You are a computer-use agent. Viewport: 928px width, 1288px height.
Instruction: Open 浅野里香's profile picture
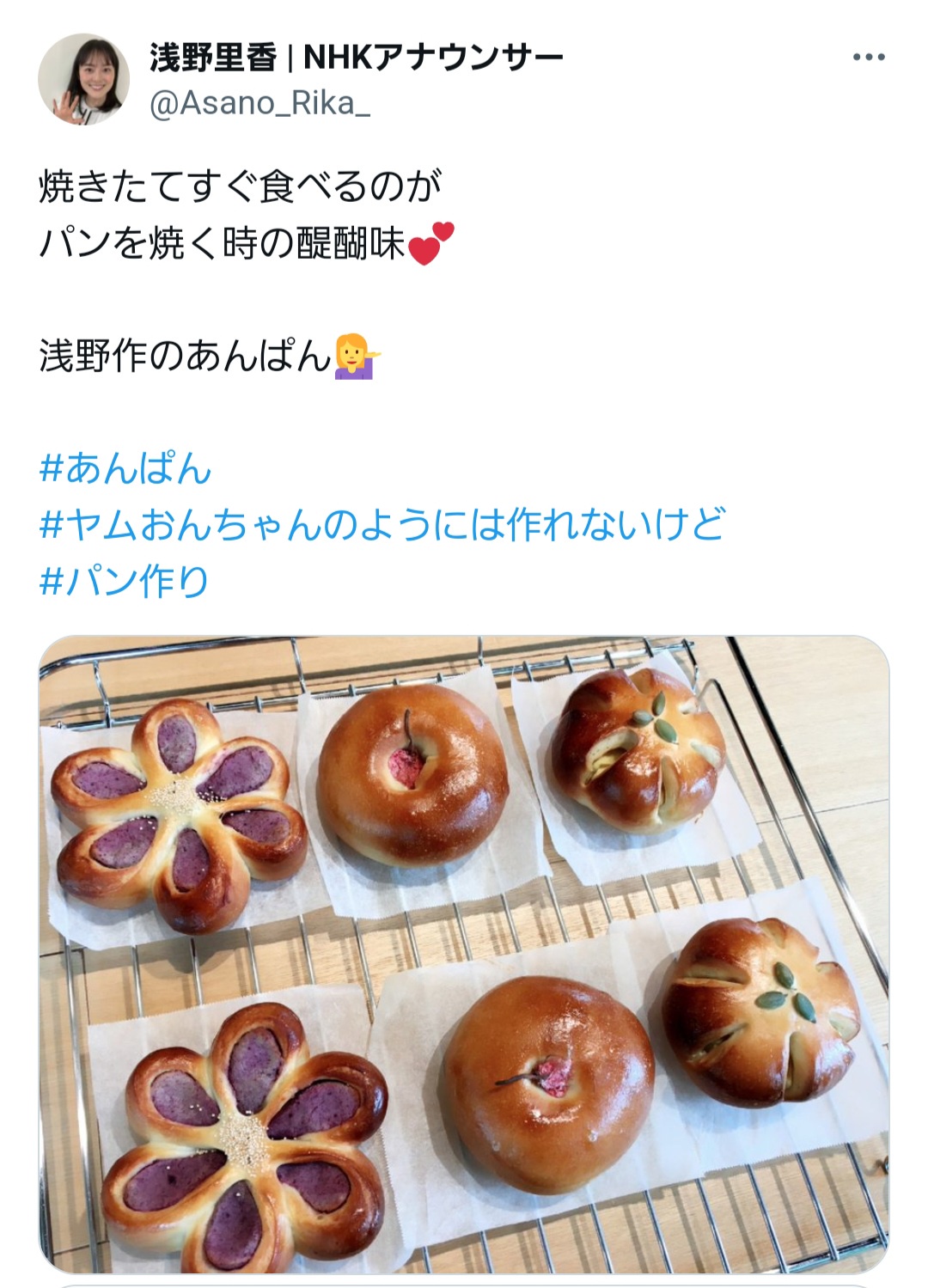pos(83,80)
